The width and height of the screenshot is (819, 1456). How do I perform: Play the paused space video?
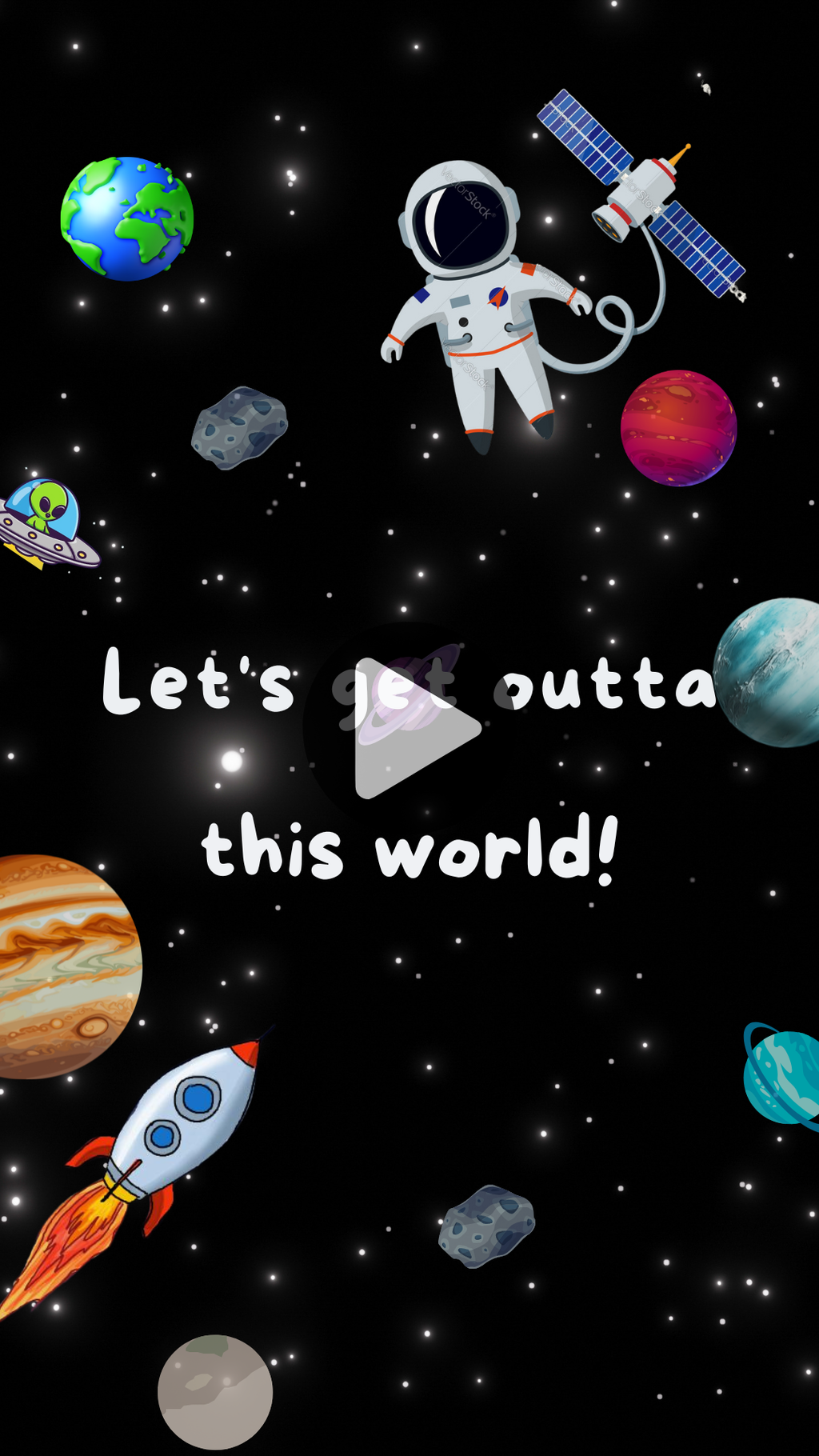(409, 728)
